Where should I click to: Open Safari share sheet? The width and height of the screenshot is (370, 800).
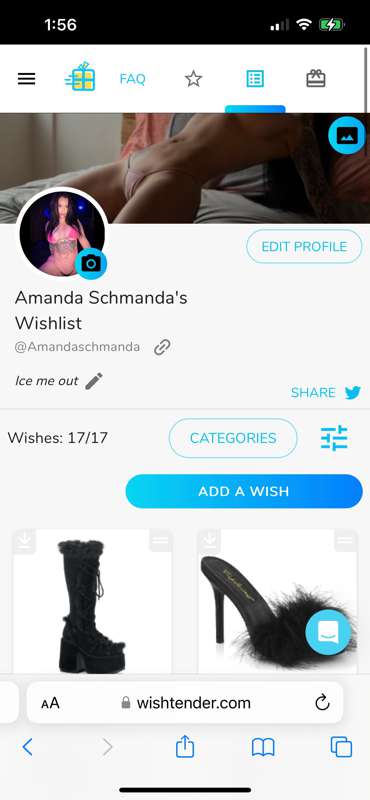tap(185, 747)
